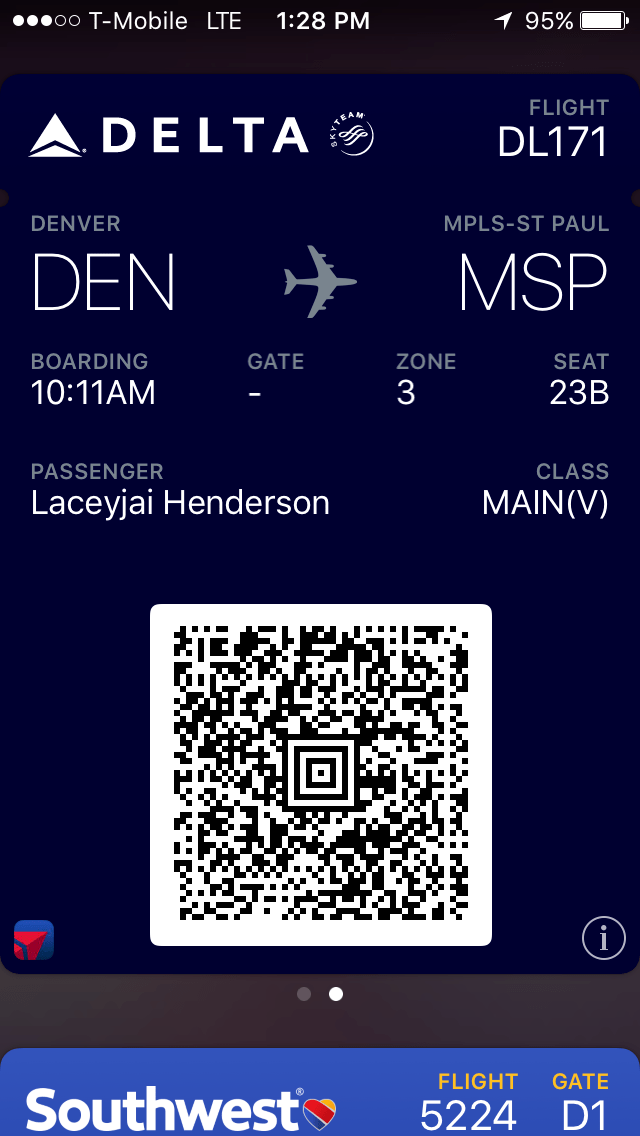Open the boarding pass info button
Viewport: 640px width, 1136px height.
point(604,939)
